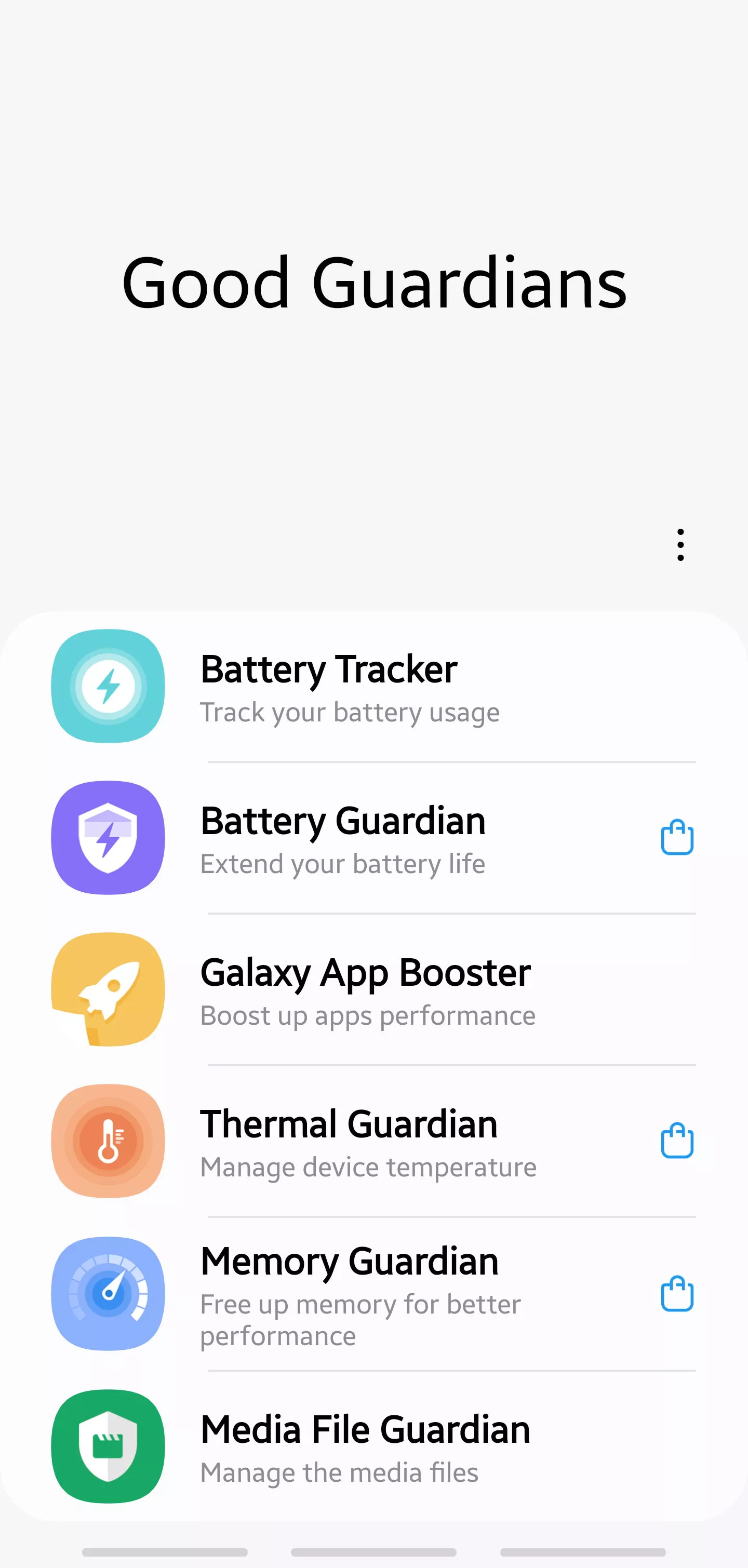Image resolution: width=748 pixels, height=1568 pixels.
Task: Tap the store bag icon for Memory Guardian
Action: [x=677, y=1293]
